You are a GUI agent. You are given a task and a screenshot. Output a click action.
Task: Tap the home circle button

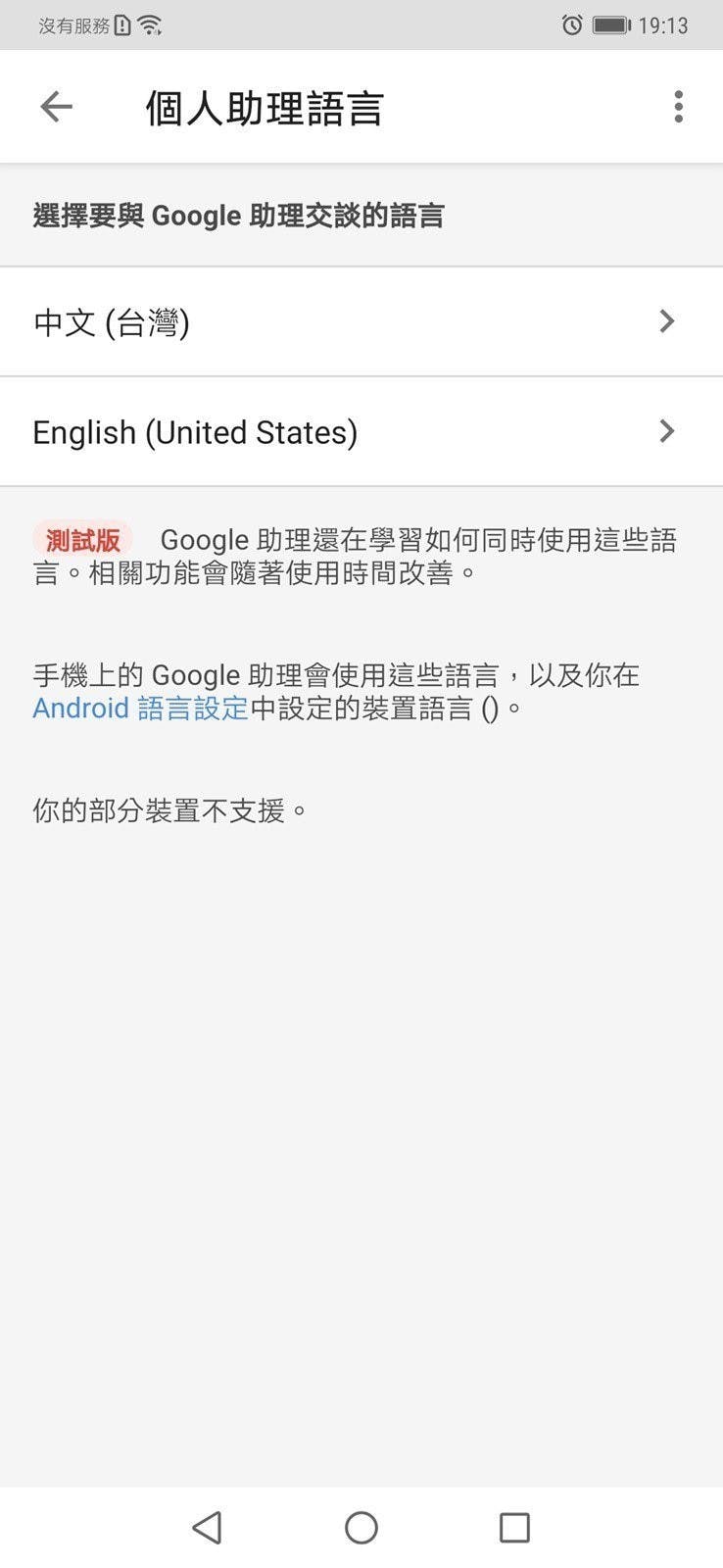click(361, 1527)
